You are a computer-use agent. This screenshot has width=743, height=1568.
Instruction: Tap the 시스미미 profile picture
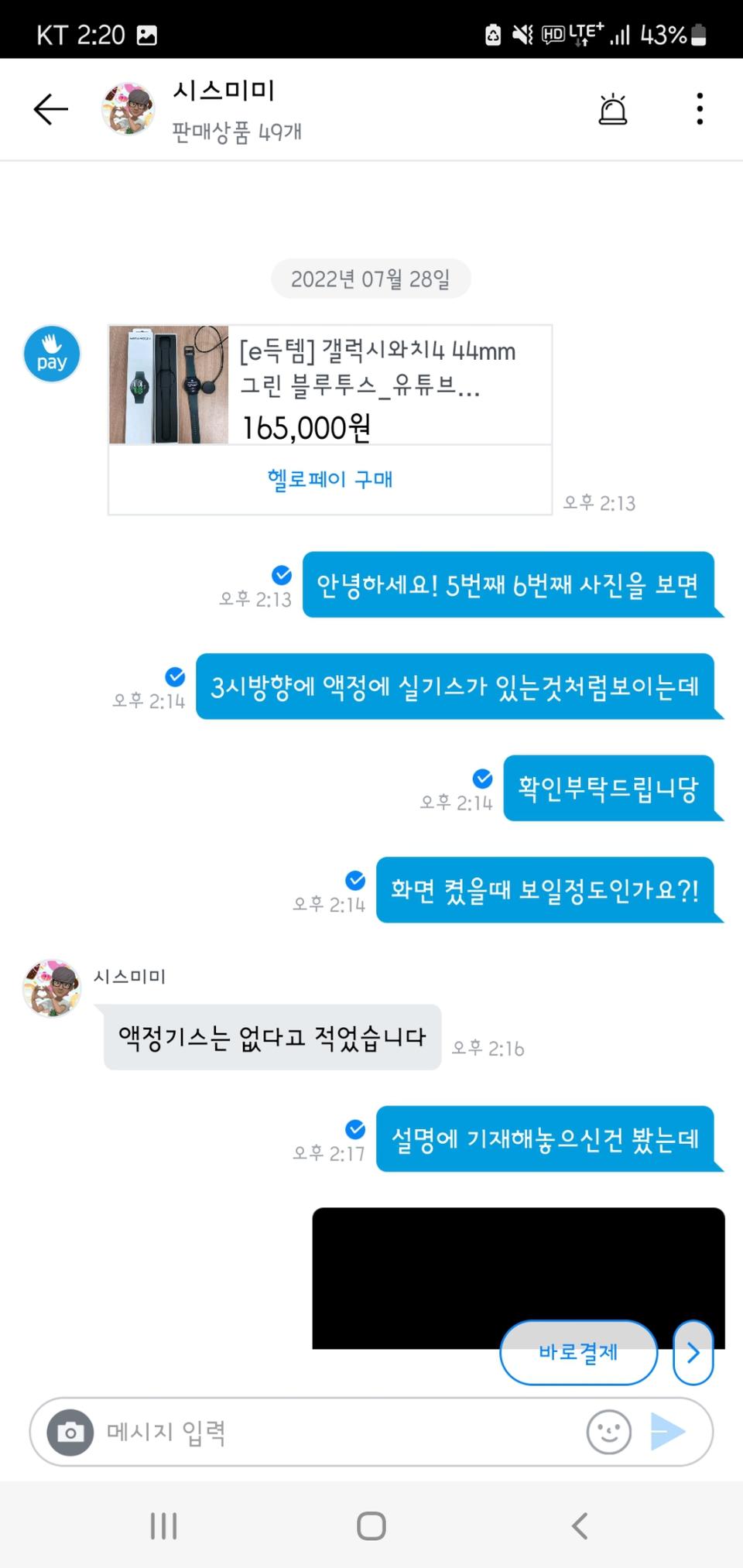point(128,109)
